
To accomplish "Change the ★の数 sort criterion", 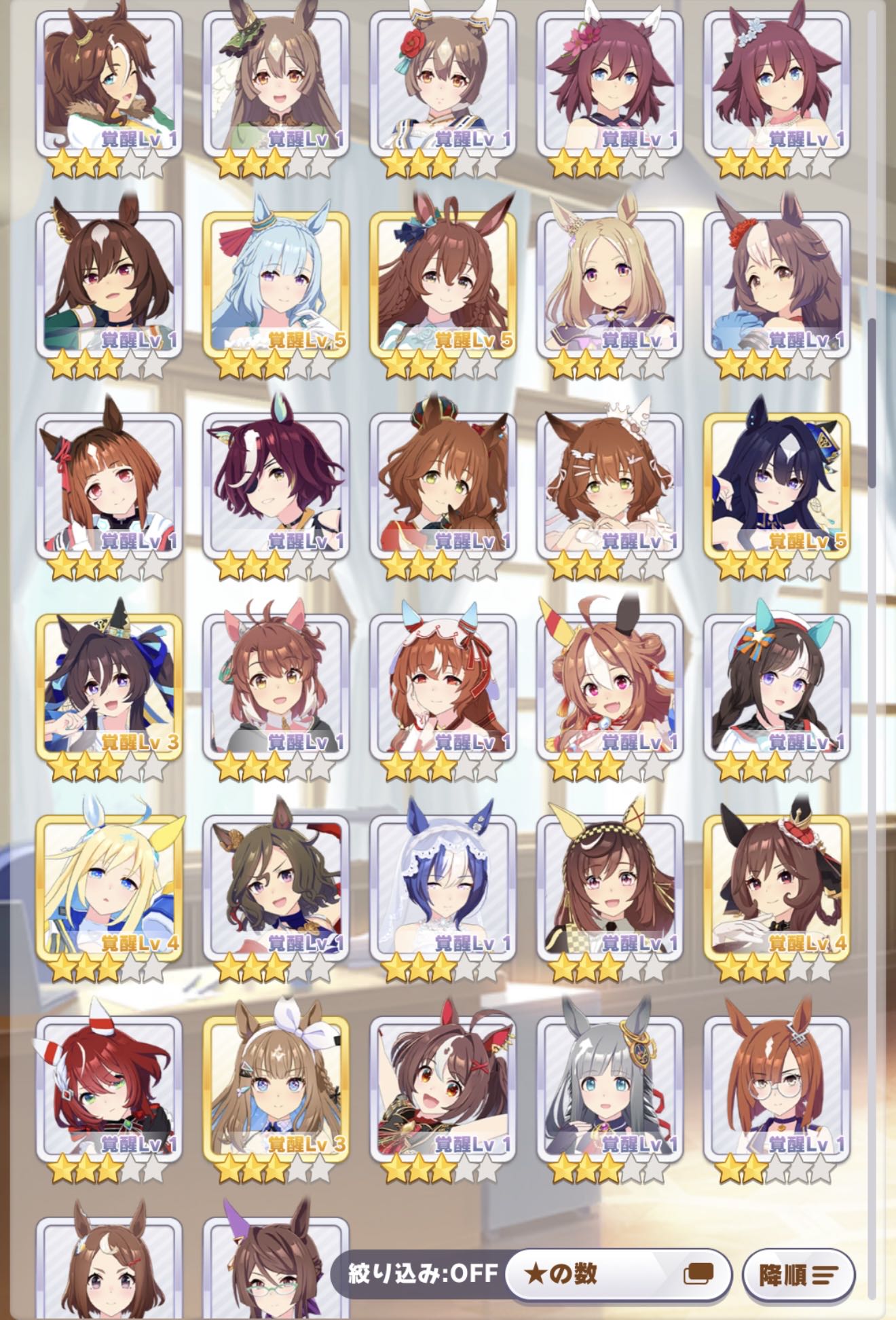I will (x=618, y=1274).
